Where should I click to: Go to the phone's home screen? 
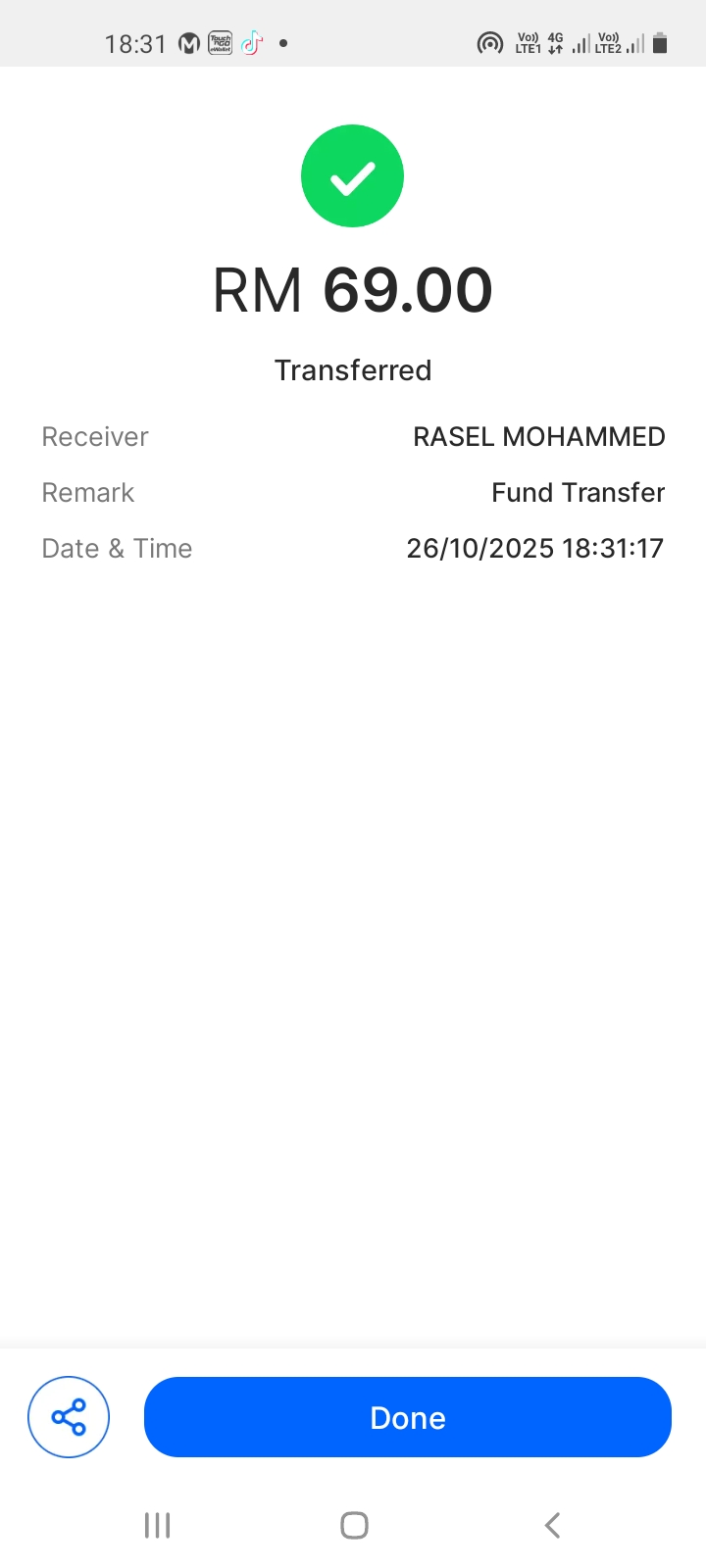coord(354,1525)
